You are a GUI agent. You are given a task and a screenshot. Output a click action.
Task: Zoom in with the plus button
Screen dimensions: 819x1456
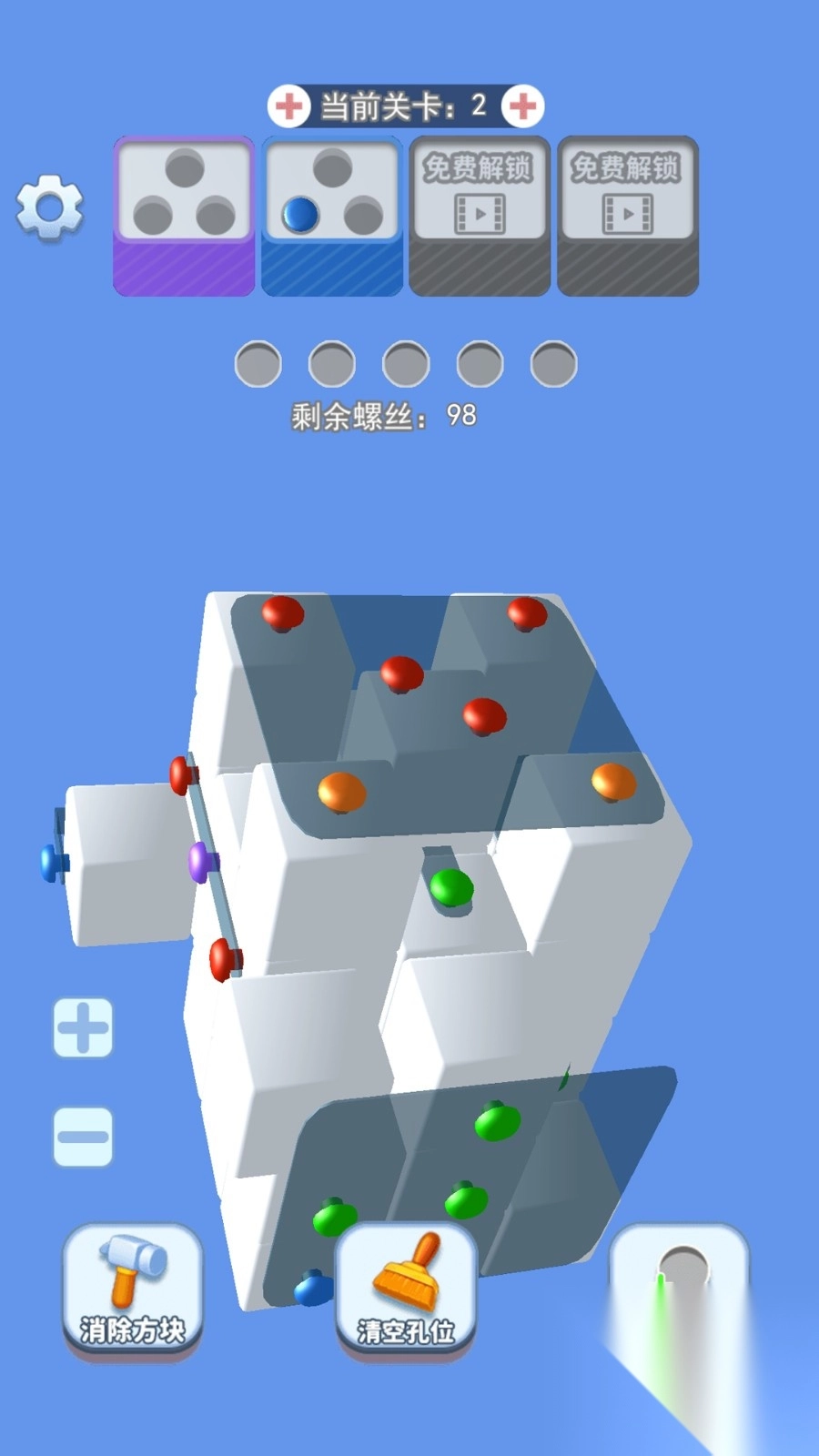tap(83, 1027)
